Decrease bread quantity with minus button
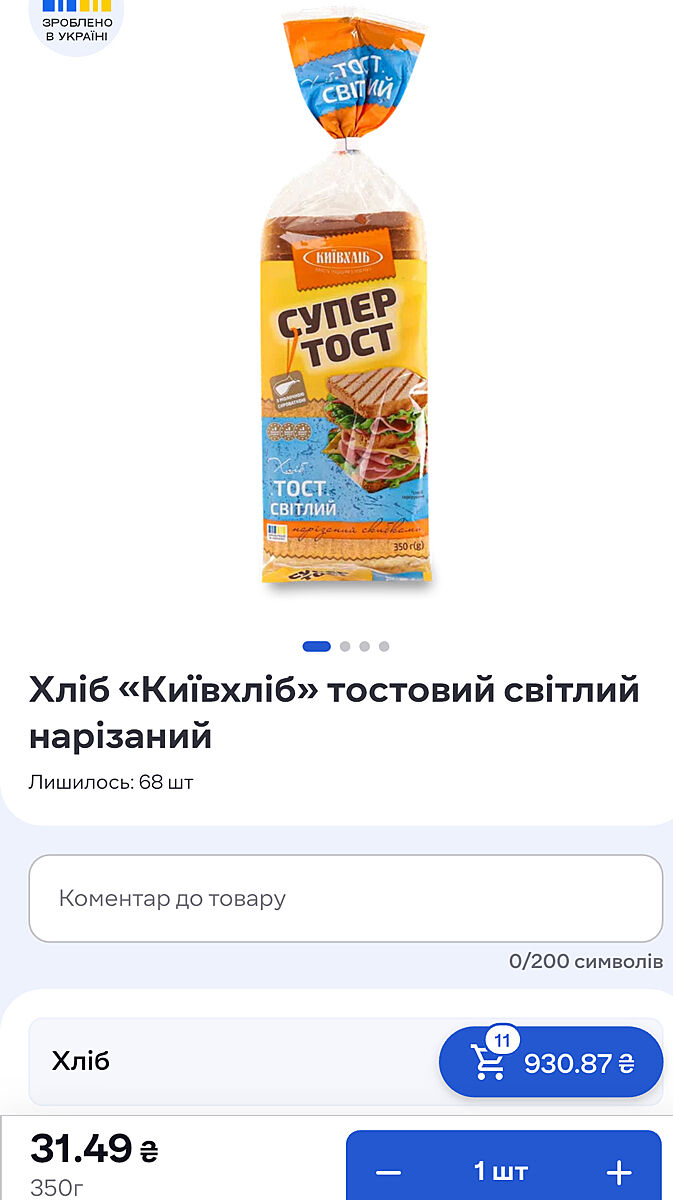The width and height of the screenshot is (673, 1200). coord(389,1172)
